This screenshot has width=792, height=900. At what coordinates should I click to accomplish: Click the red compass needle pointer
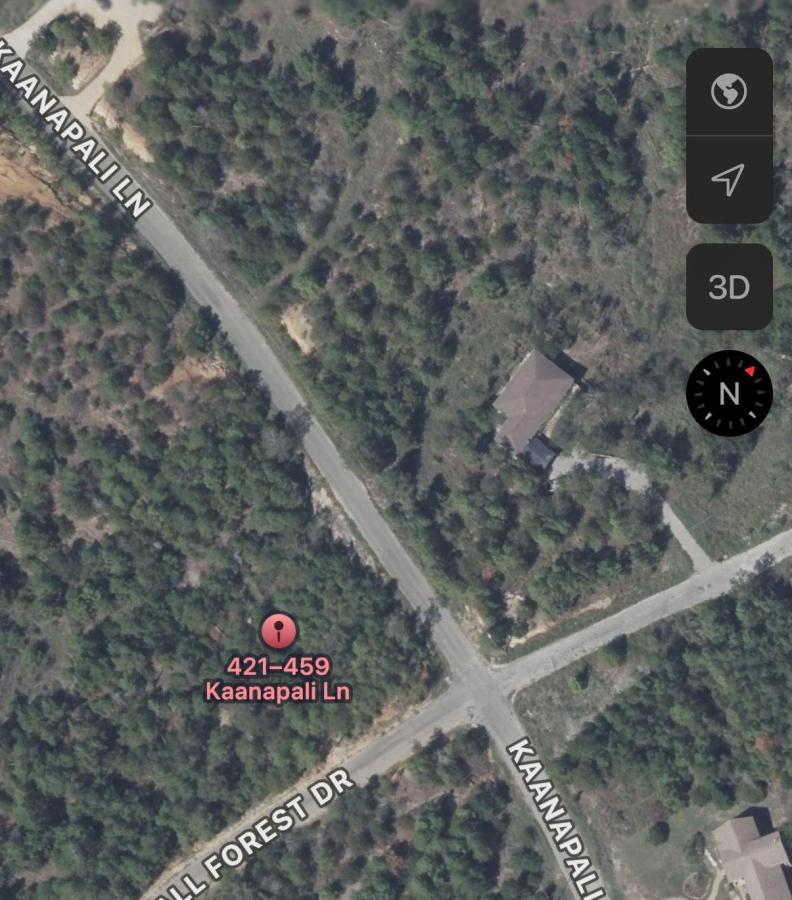pos(750,369)
